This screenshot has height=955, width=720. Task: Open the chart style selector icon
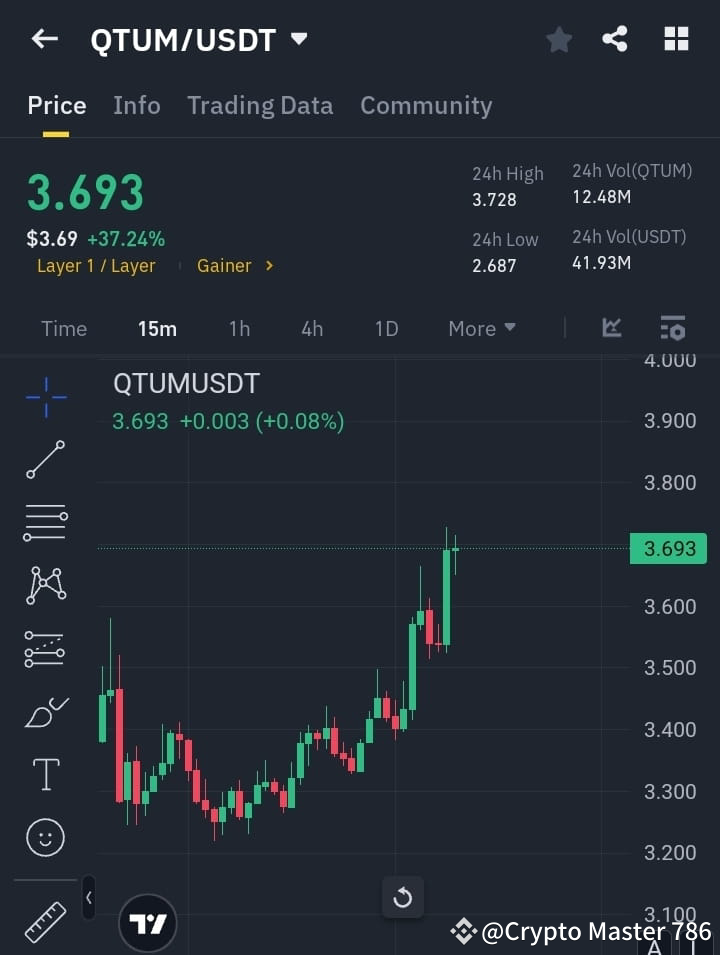(x=612, y=328)
